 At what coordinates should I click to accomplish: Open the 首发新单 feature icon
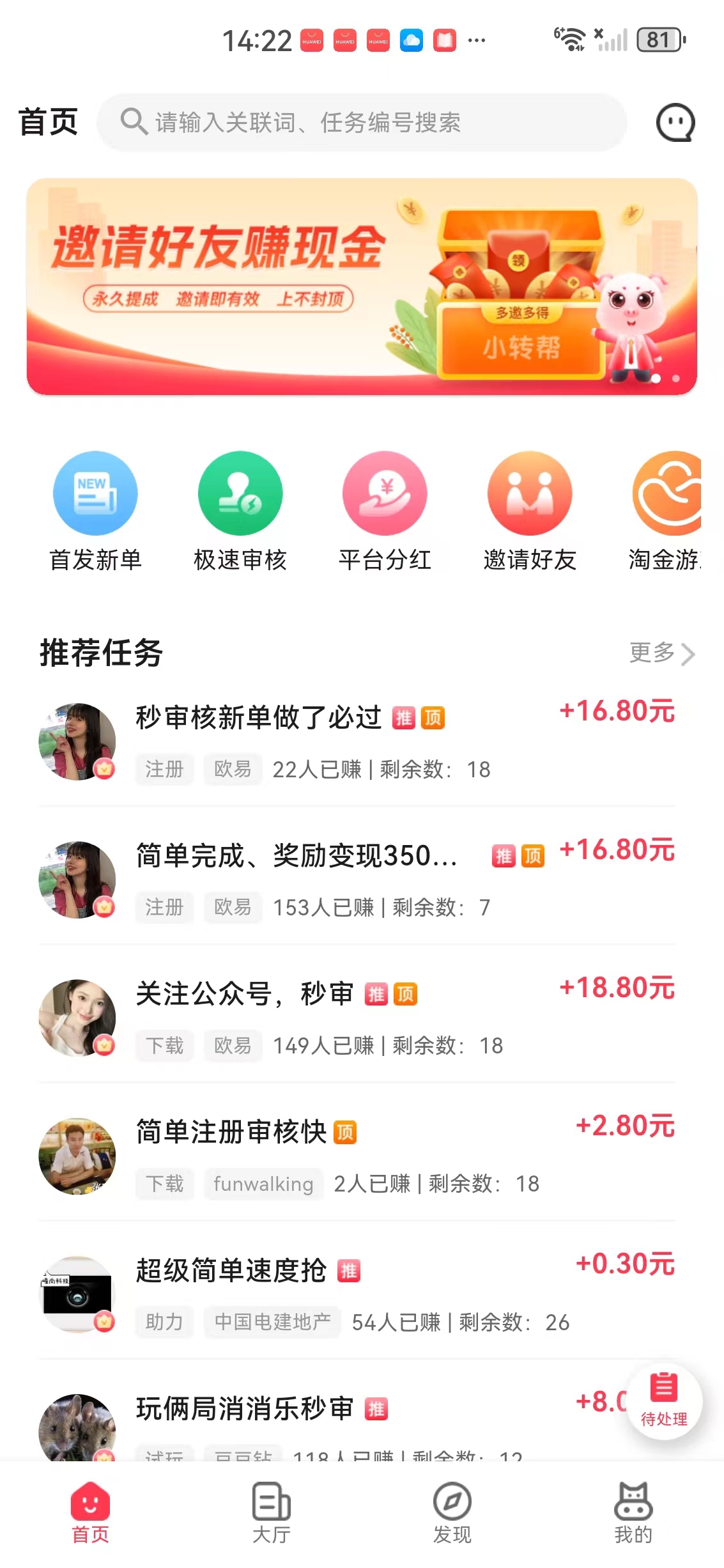95,492
